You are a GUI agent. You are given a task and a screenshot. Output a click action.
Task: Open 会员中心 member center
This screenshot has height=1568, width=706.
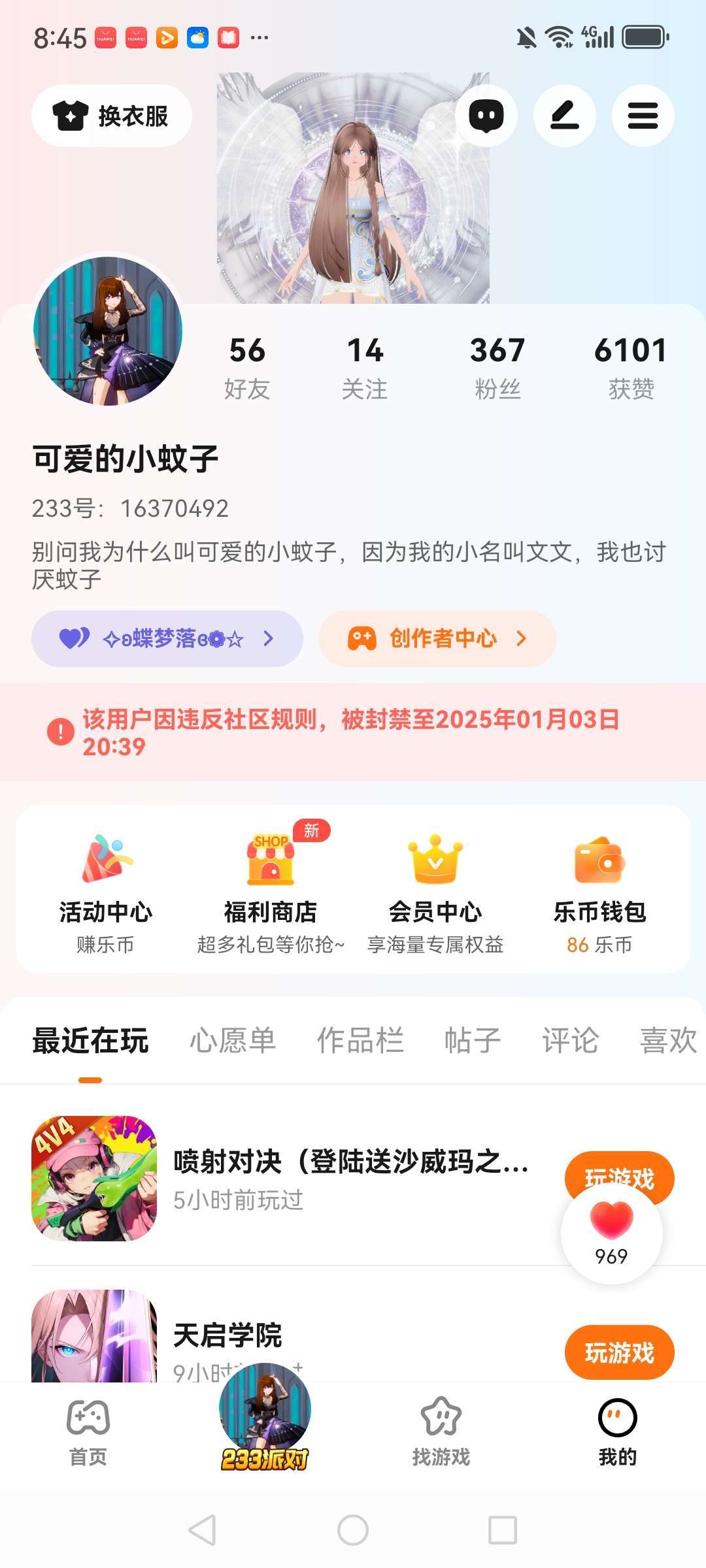click(x=435, y=890)
